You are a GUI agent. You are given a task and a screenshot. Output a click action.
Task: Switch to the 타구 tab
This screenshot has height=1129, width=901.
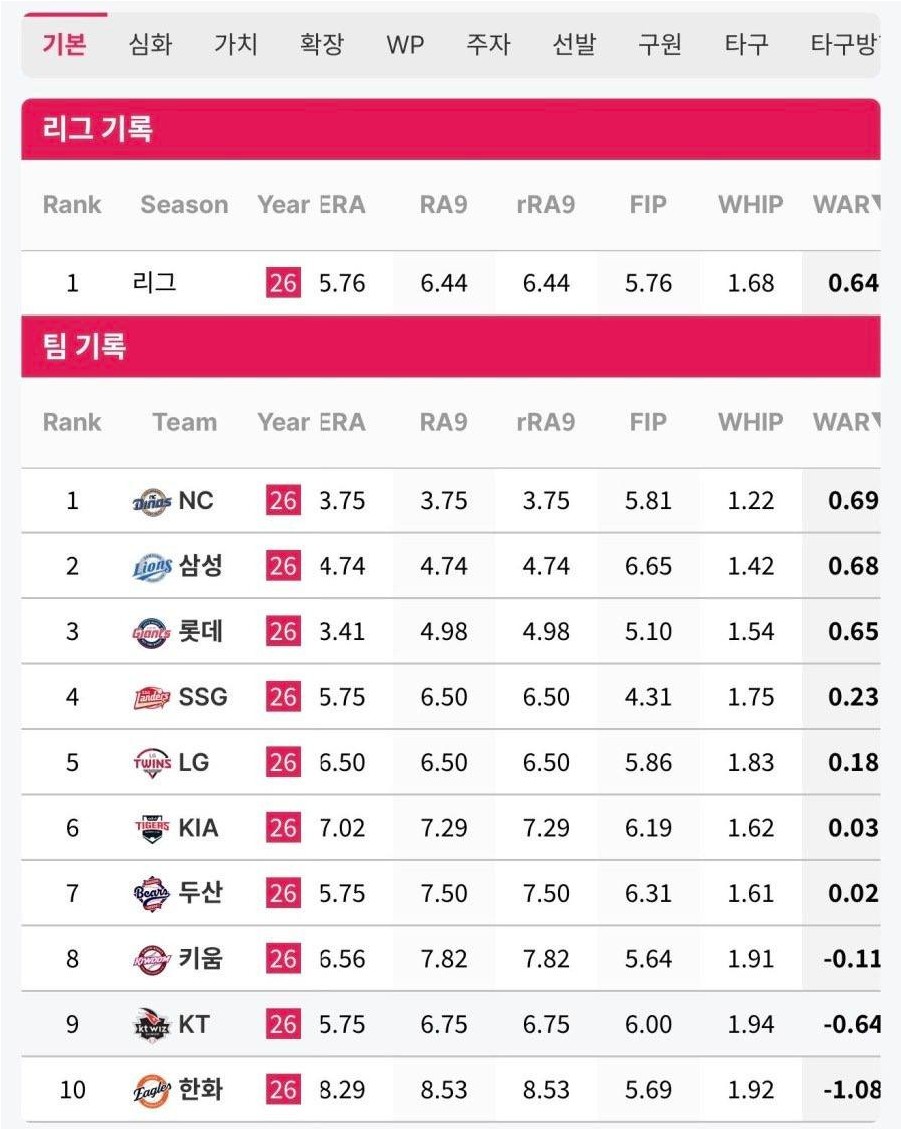[x=746, y=44]
